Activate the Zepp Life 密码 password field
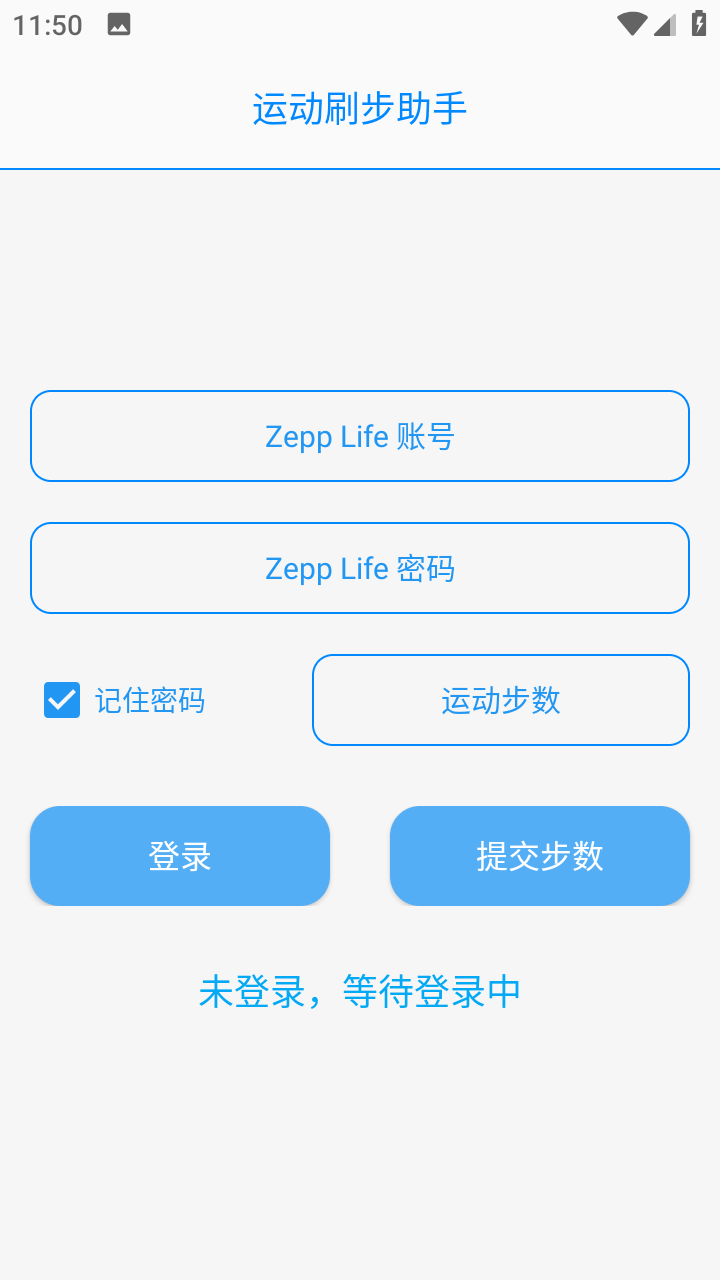This screenshot has height=1280, width=720. [x=359, y=567]
